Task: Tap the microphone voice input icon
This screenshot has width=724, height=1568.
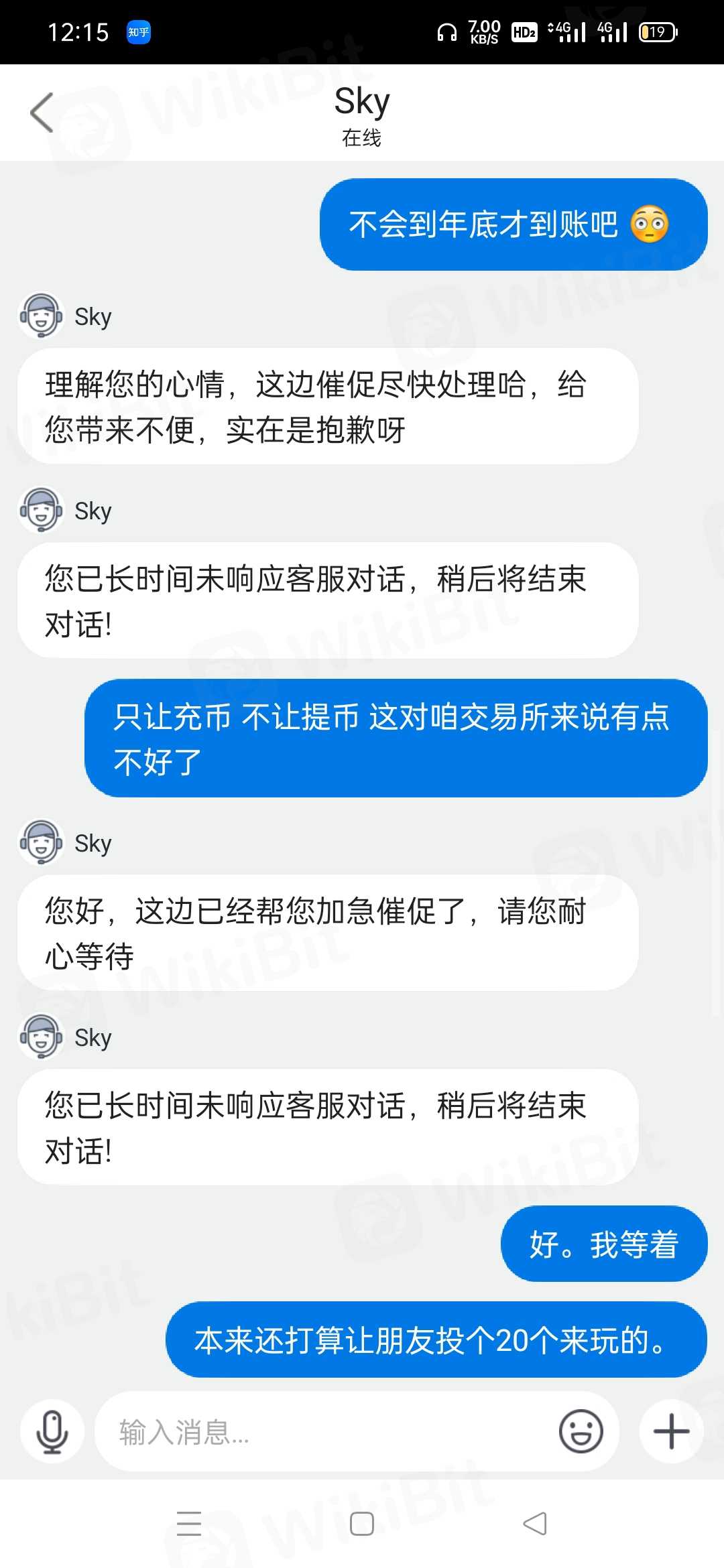Action: [52, 1431]
